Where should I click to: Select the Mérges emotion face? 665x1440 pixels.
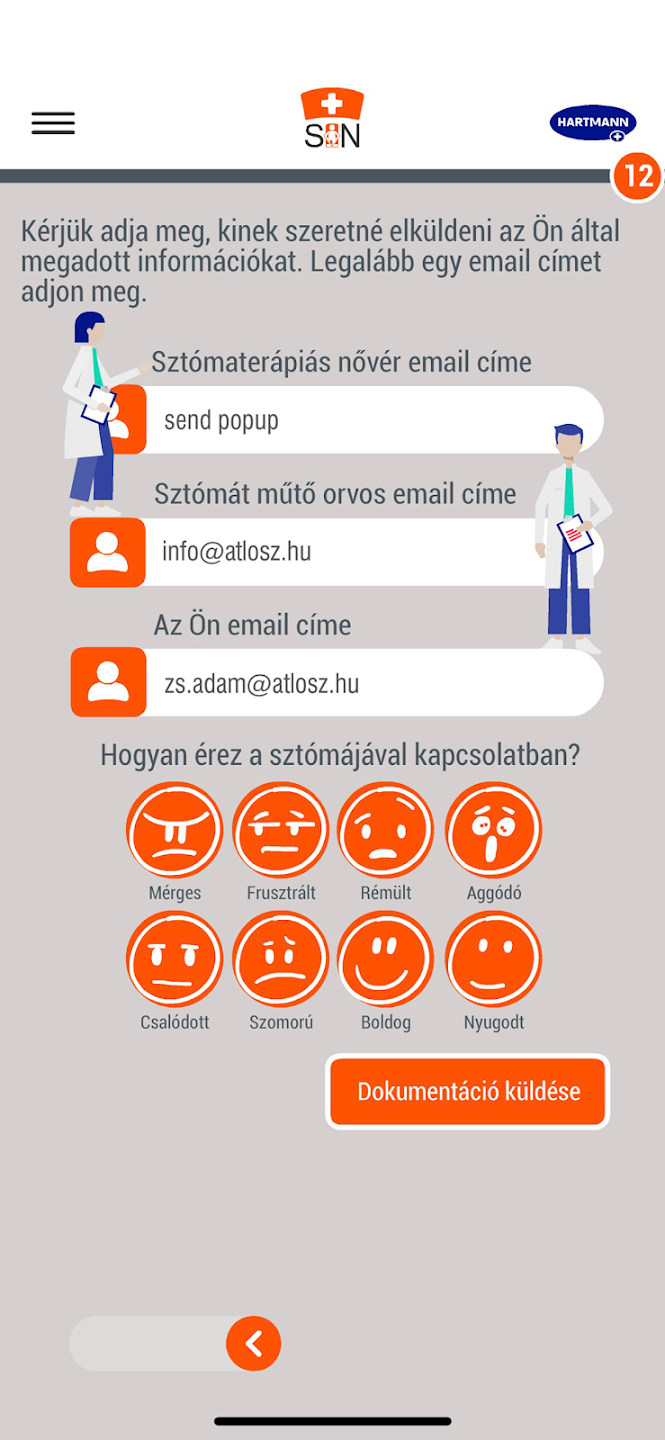[175, 830]
